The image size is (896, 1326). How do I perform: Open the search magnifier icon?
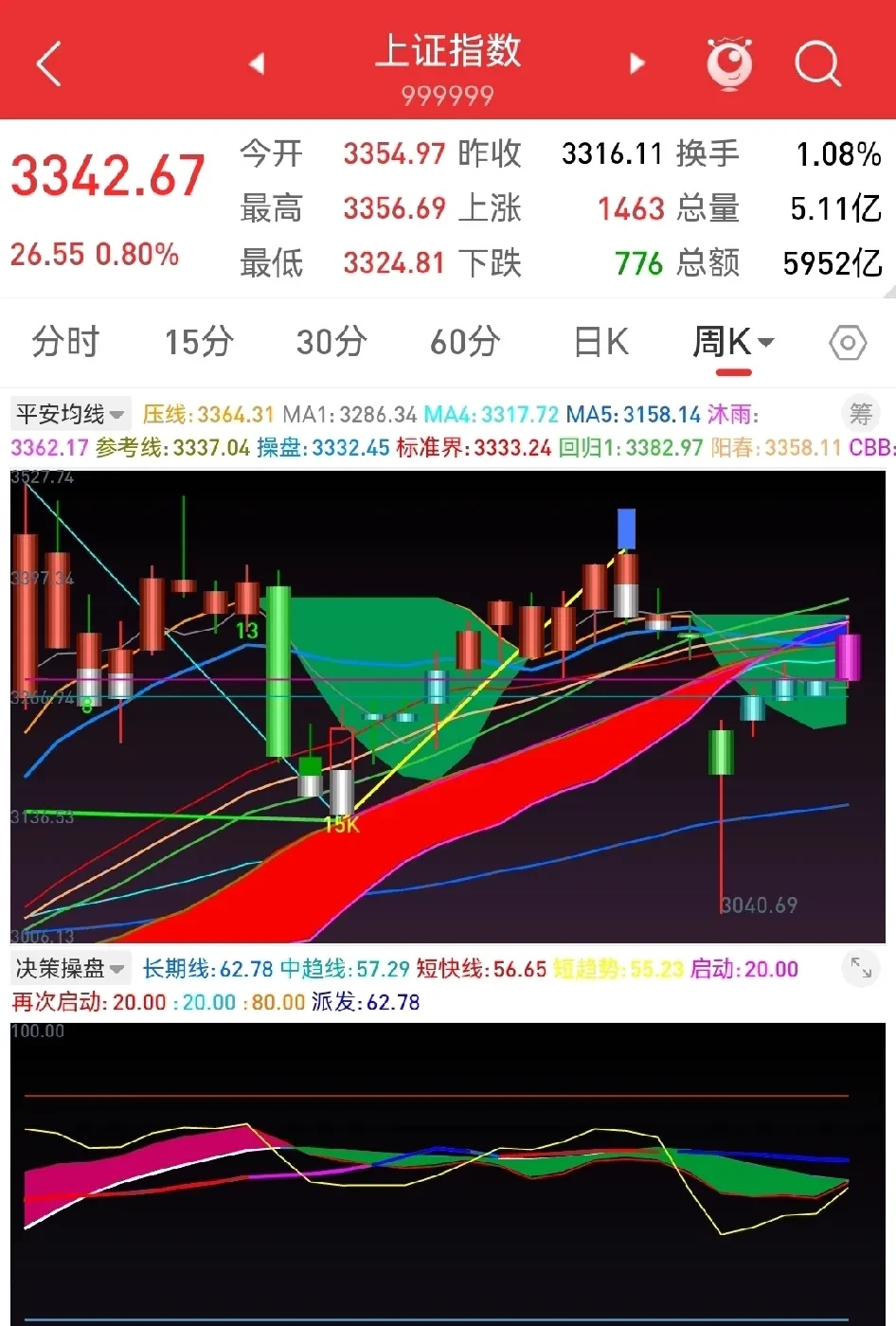815,63
